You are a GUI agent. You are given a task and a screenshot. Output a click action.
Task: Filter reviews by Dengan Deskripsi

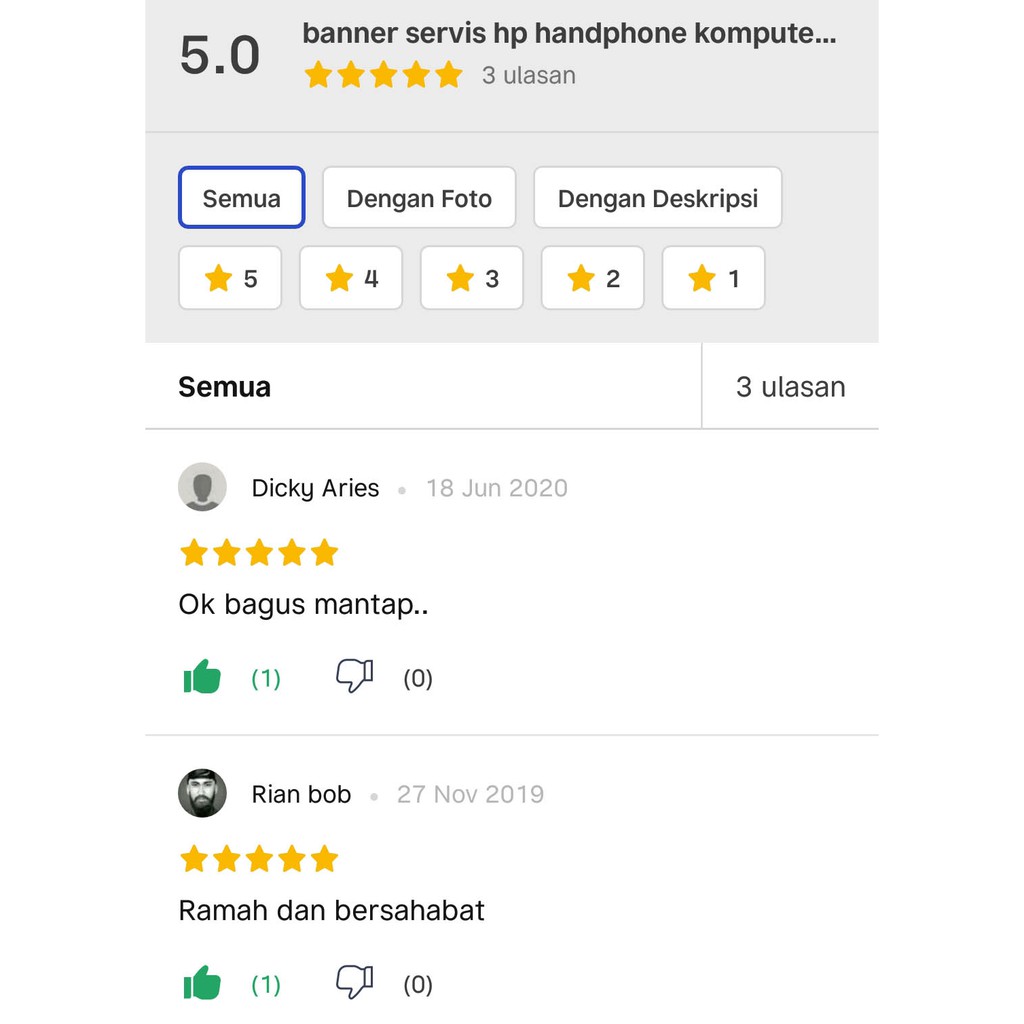pos(657,198)
